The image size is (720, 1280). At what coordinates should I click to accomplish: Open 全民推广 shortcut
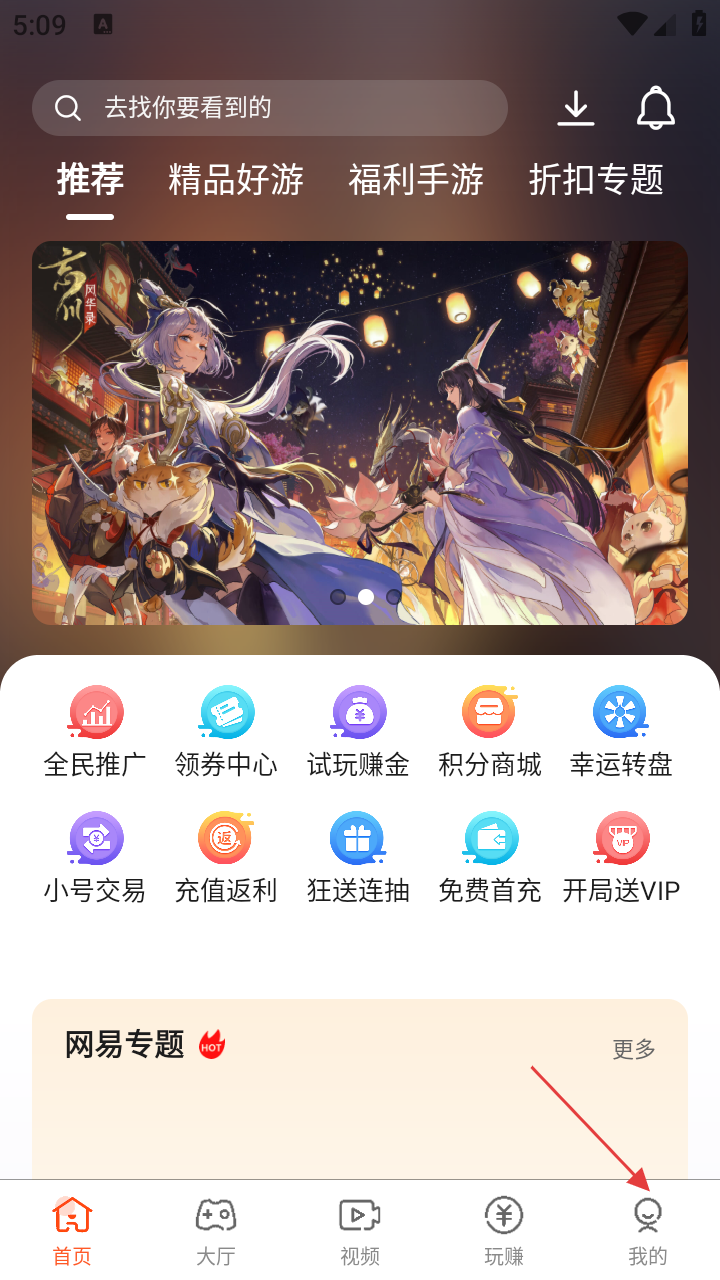[x=95, y=732]
